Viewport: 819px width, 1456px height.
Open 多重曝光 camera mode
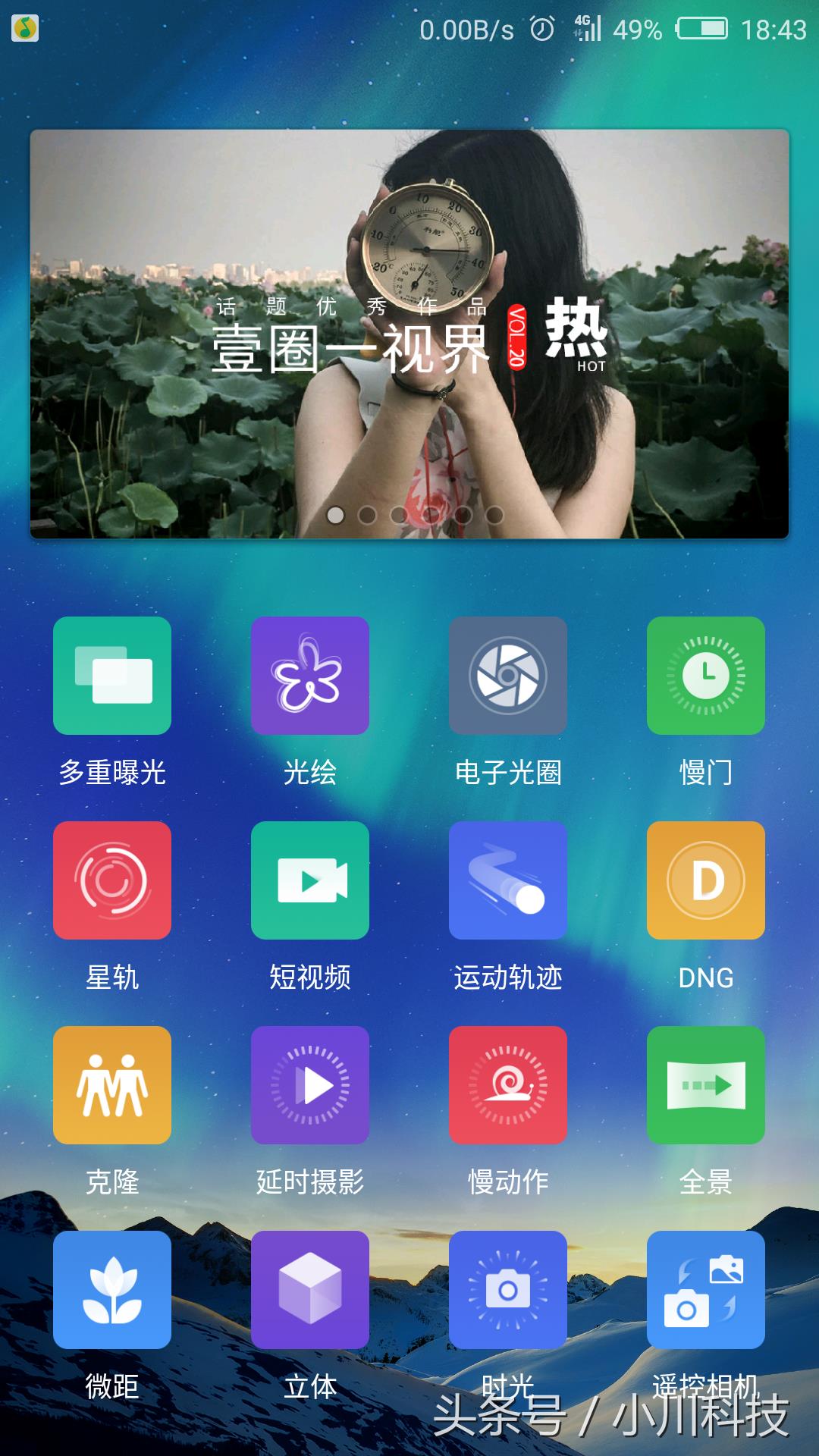click(112, 676)
